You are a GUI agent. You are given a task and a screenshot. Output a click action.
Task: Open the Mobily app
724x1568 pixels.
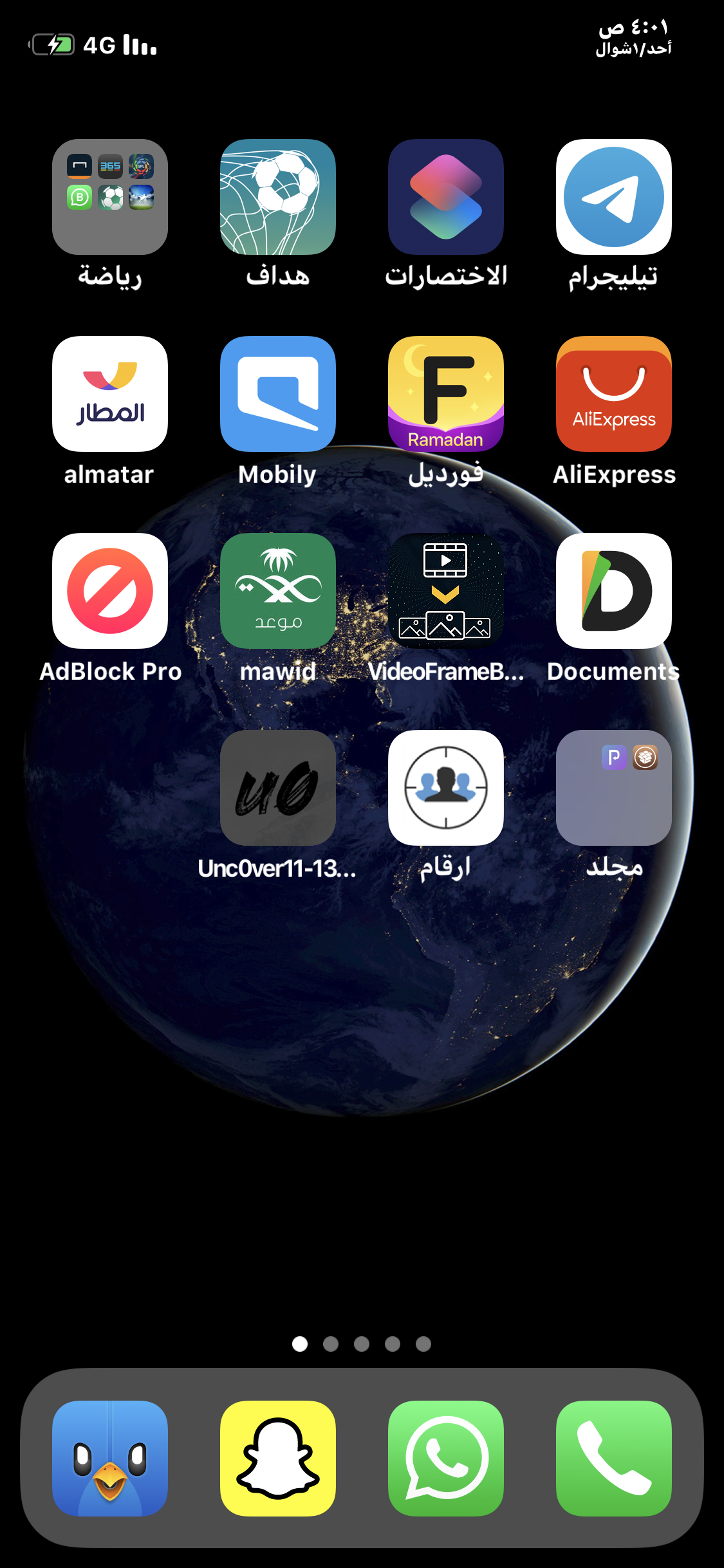tap(278, 394)
